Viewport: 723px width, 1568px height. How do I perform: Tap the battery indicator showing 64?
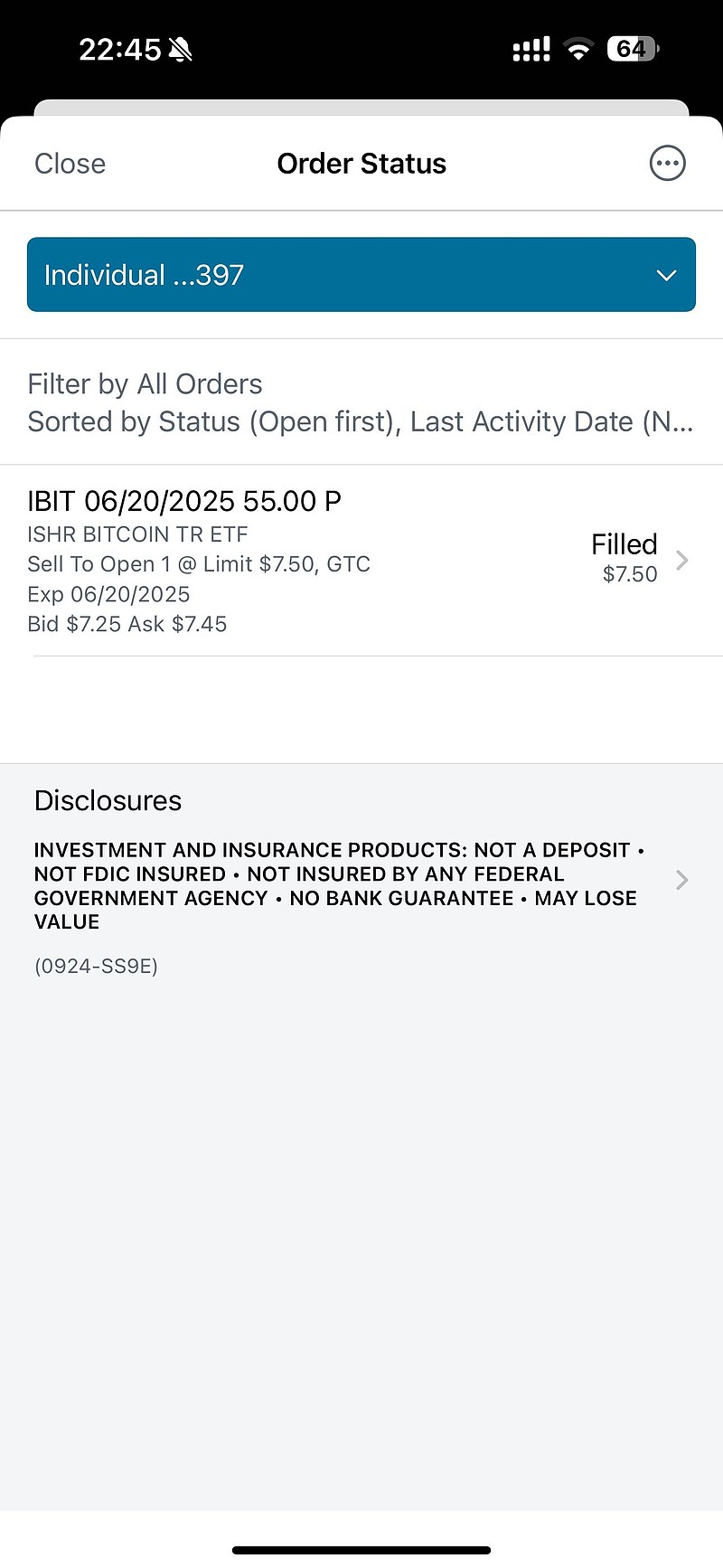click(x=632, y=49)
